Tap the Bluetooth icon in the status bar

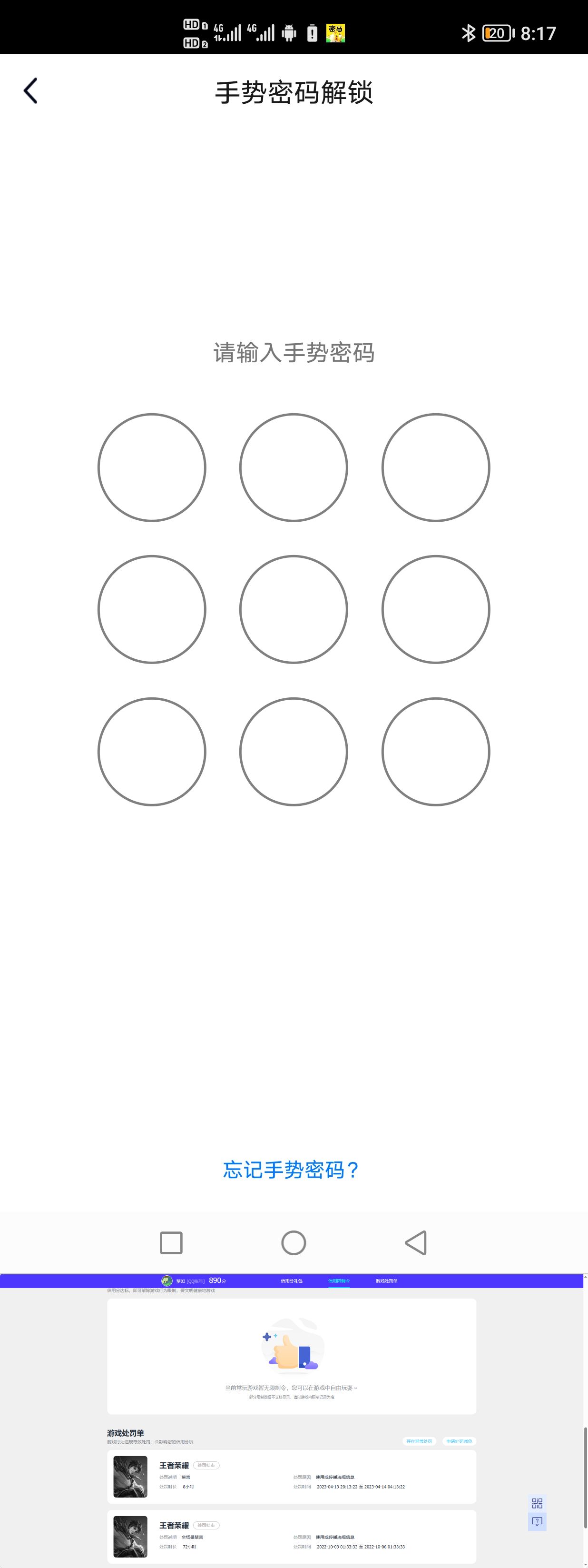(x=468, y=33)
